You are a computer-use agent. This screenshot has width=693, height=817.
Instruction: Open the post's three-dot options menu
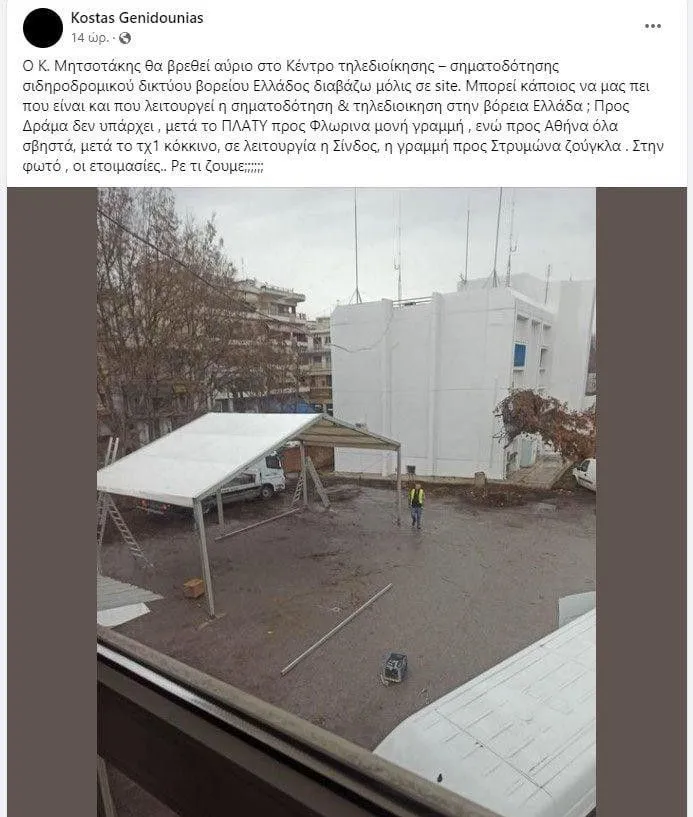[653, 26]
